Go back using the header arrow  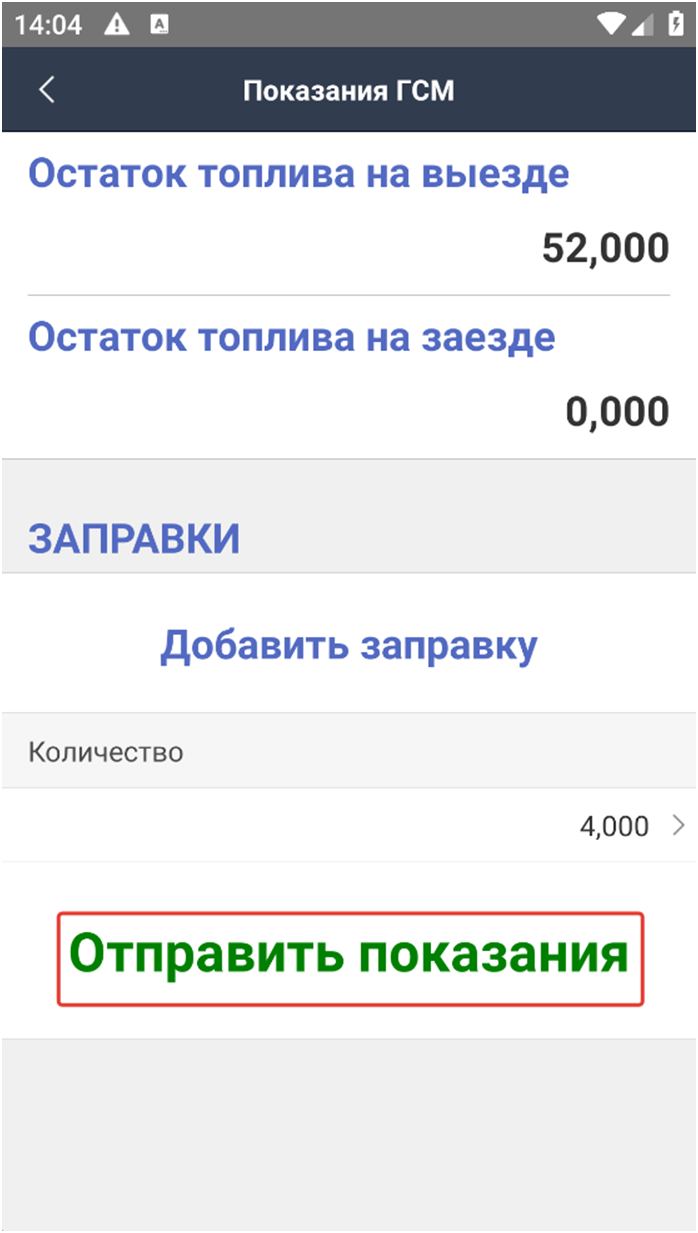pos(46,90)
